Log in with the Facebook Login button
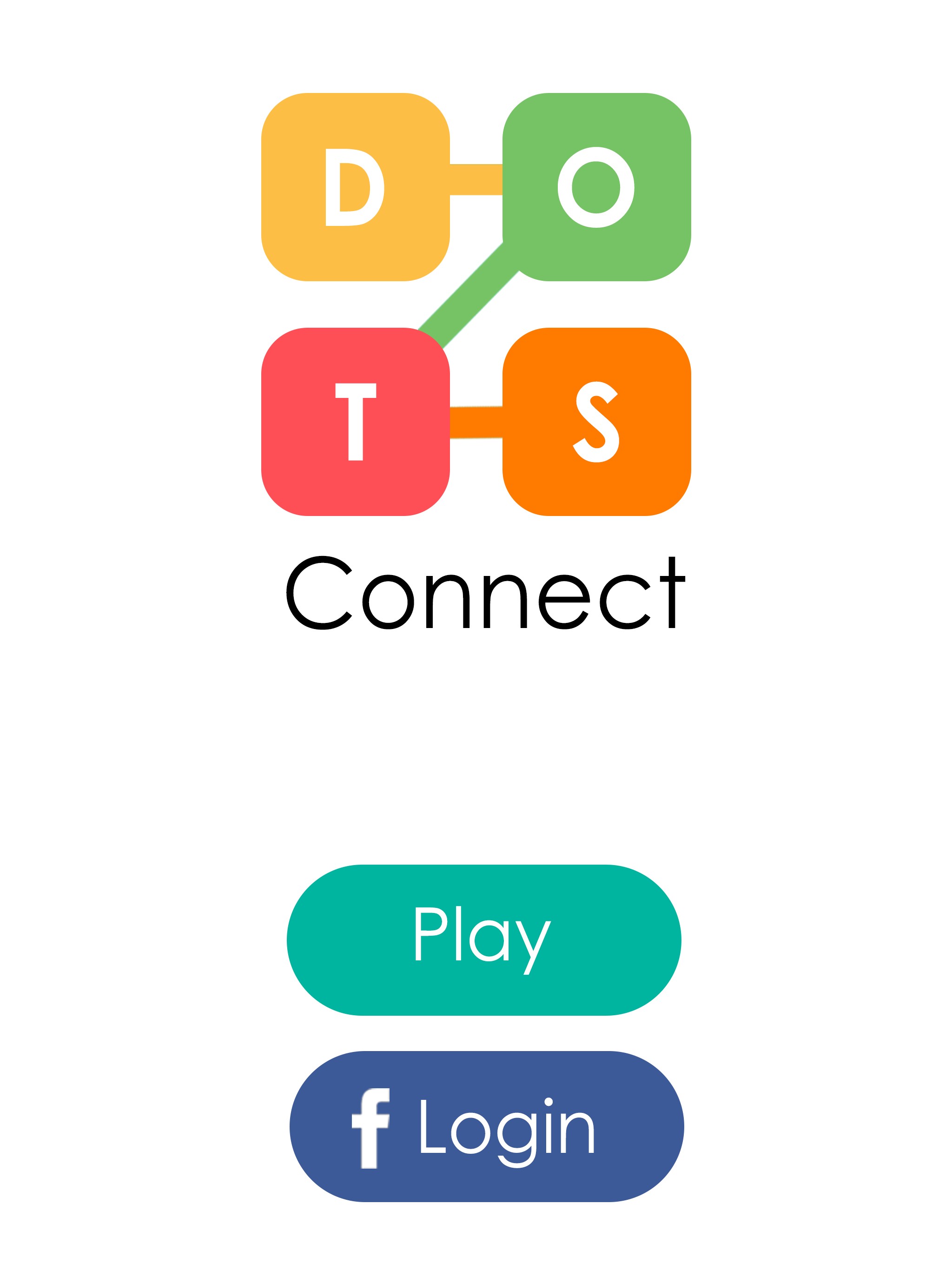The image size is (952, 1270). [x=486, y=1126]
